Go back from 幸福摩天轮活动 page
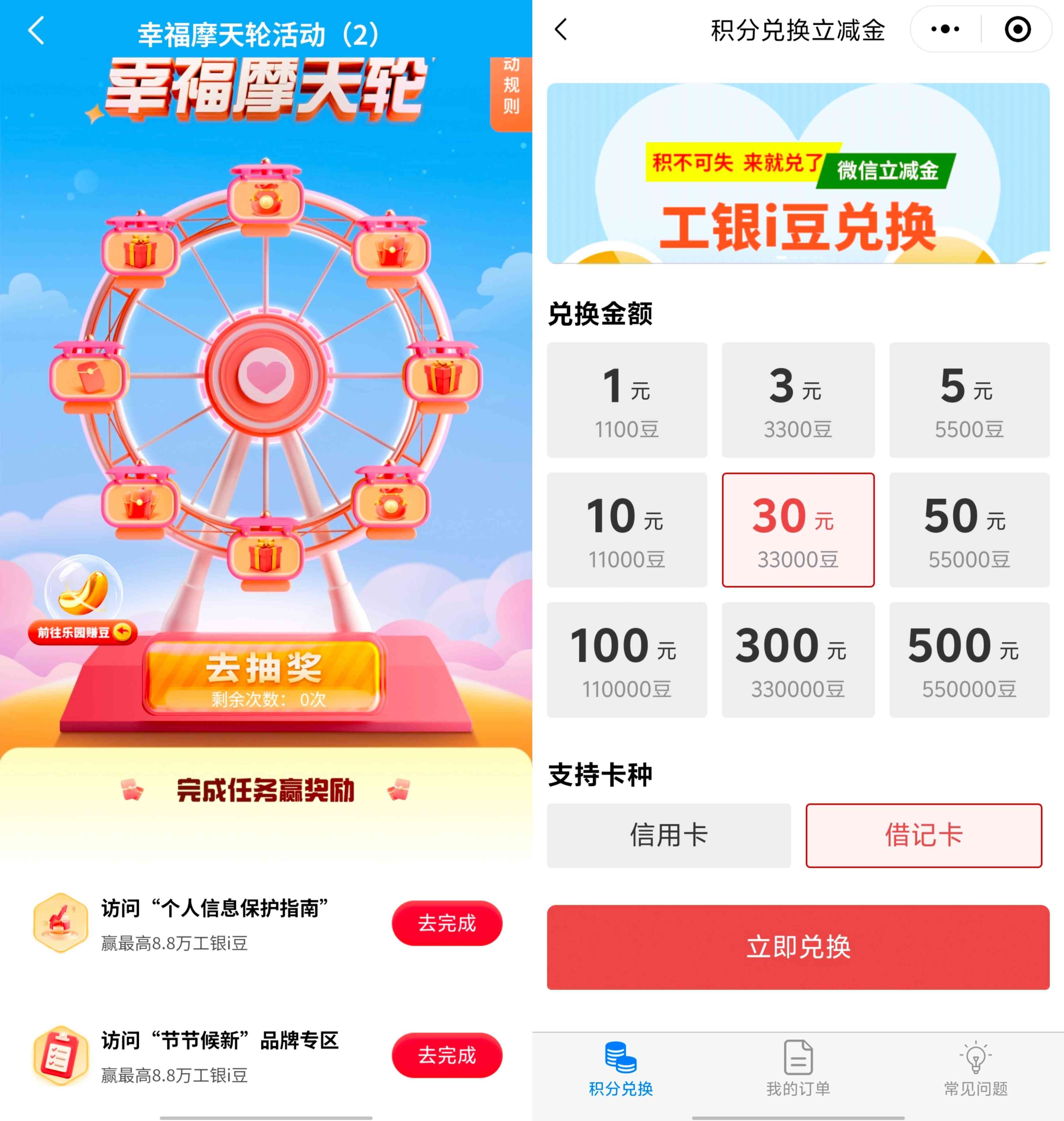The image size is (1064, 1121). (36, 31)
